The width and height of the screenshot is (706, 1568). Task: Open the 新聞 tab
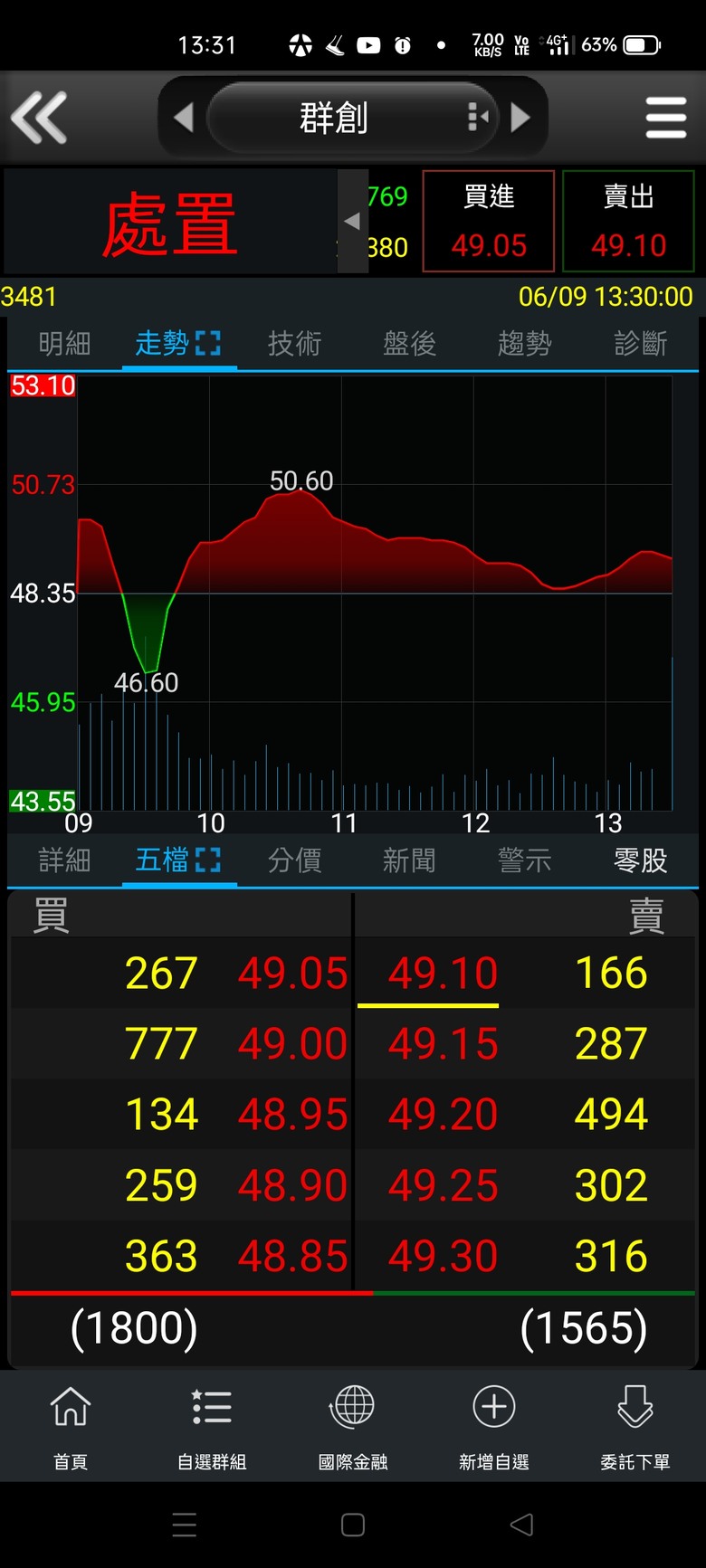(409, 860)
